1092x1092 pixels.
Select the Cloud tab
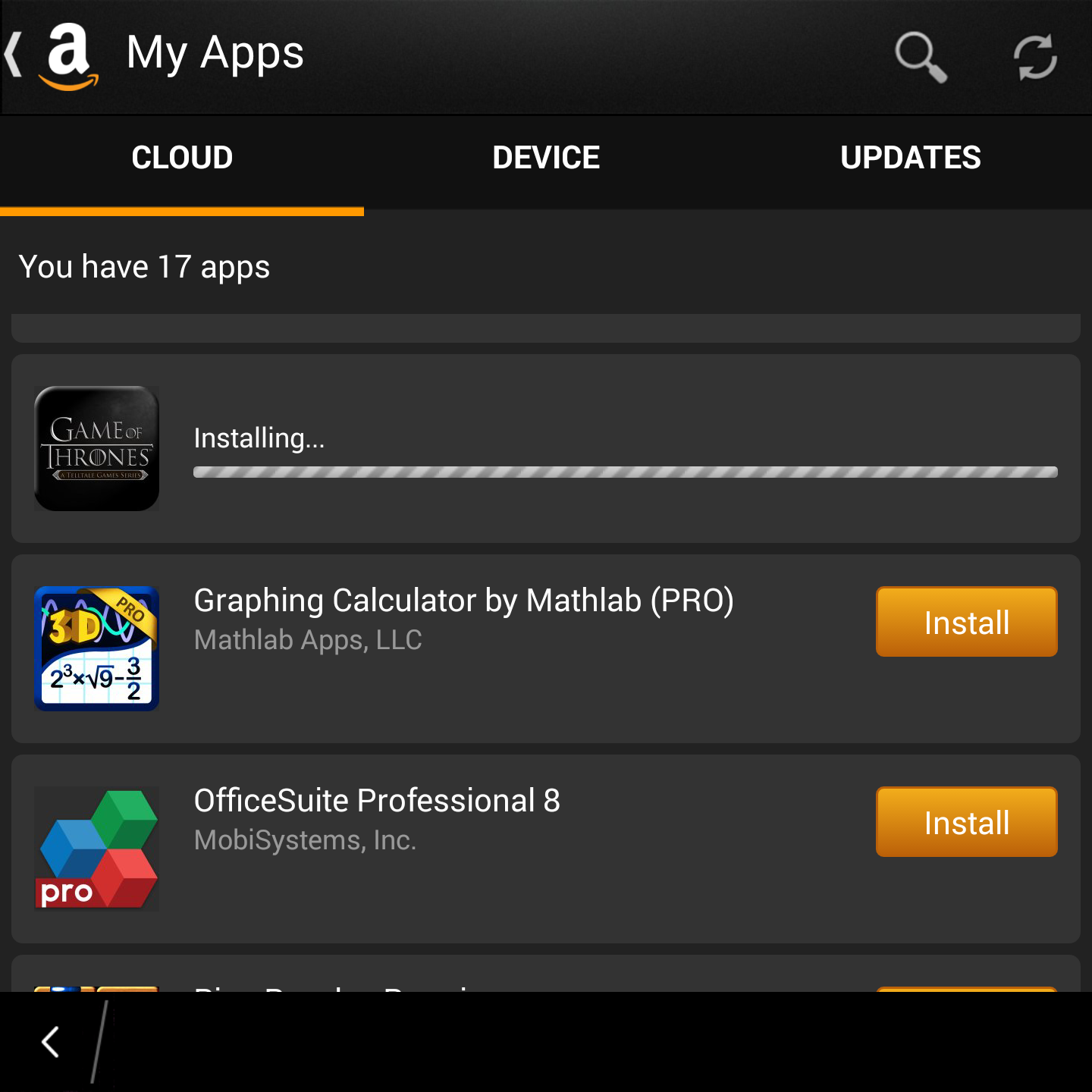click(182, 158)
